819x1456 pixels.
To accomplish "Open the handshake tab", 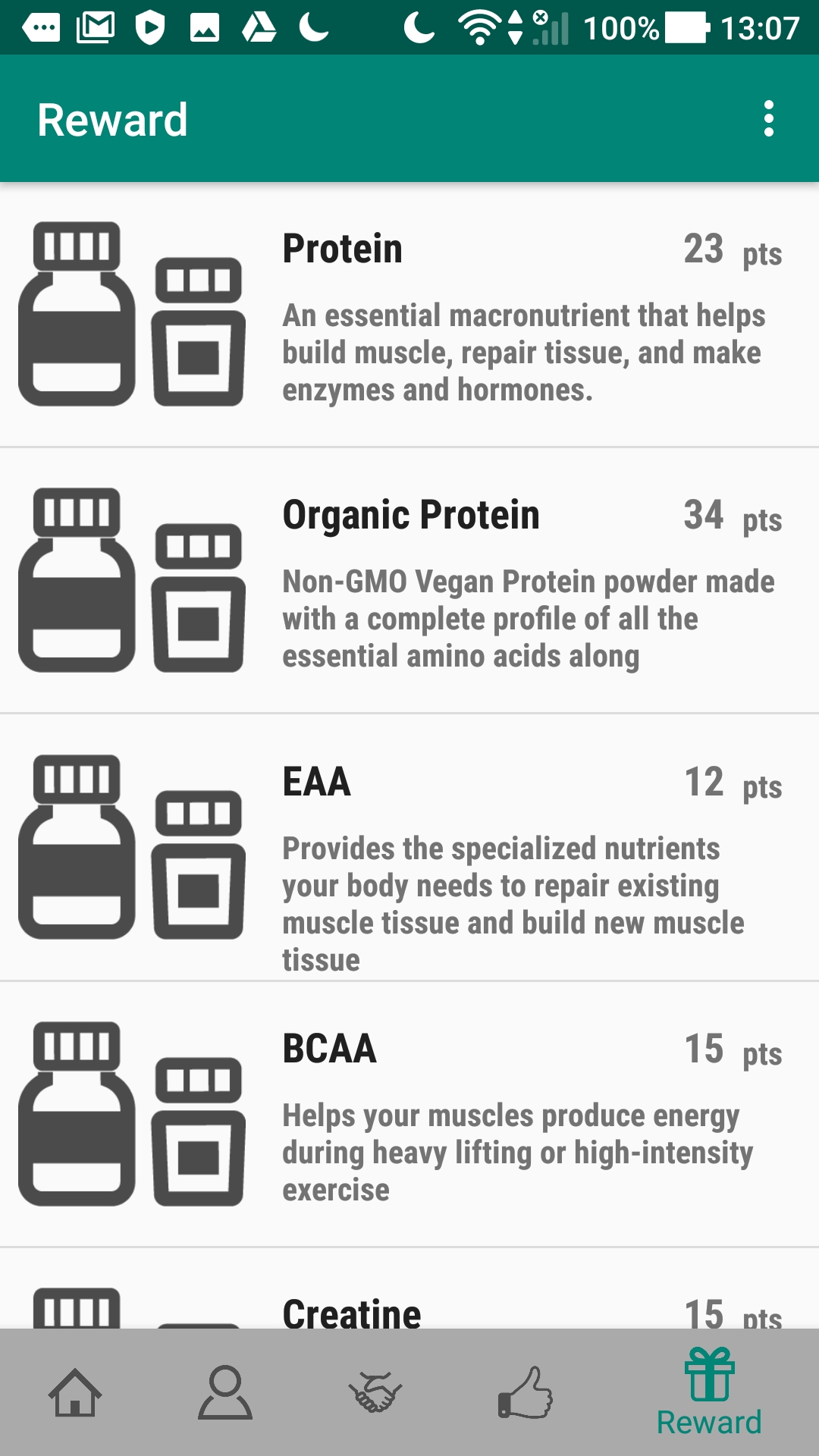I will tap(375, 1392).
